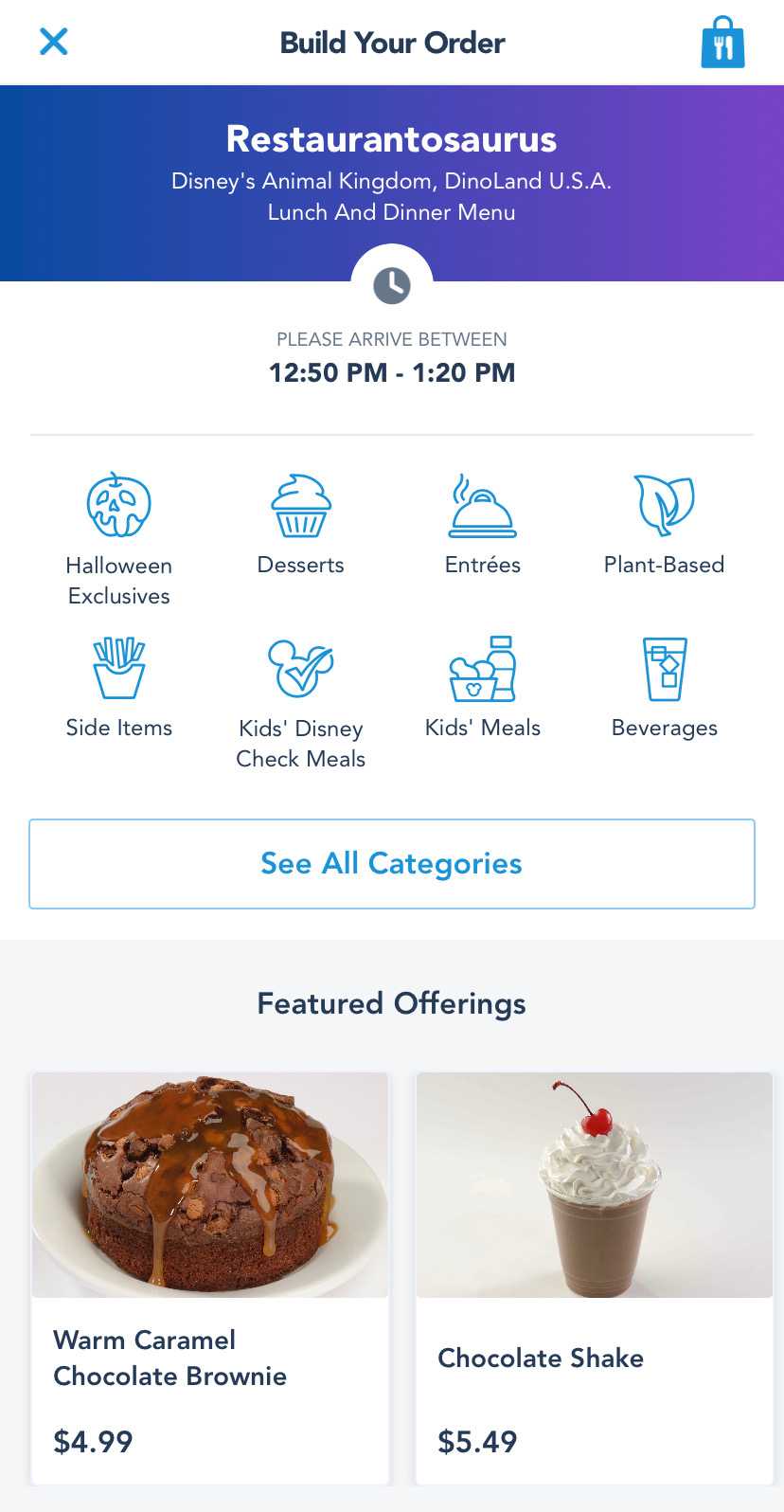Image resolution: width=784 pixels, height=1512 pixels.
Task: Open the Side Items category
Action: click(119, 687)
